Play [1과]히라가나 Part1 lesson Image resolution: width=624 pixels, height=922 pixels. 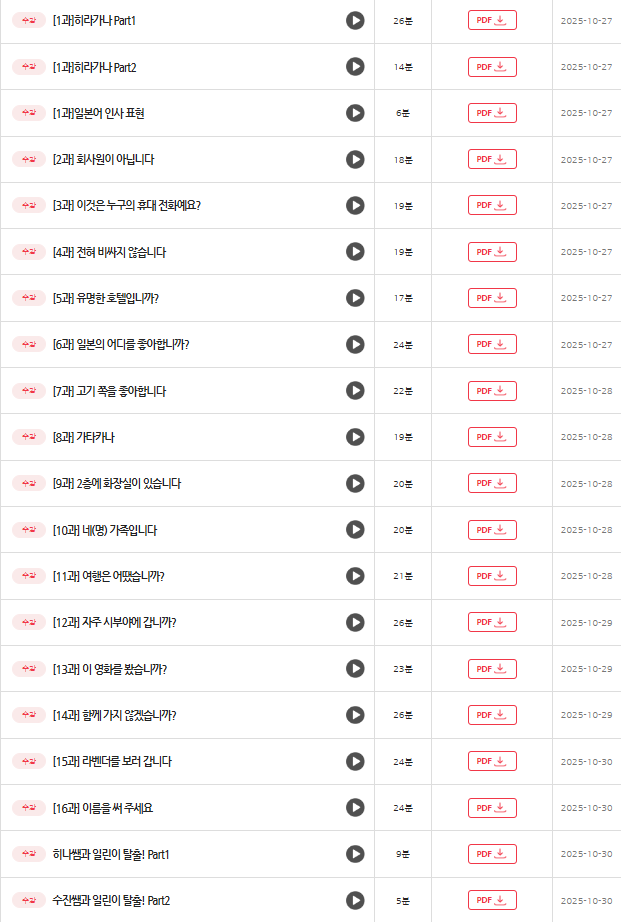(355, 20)
